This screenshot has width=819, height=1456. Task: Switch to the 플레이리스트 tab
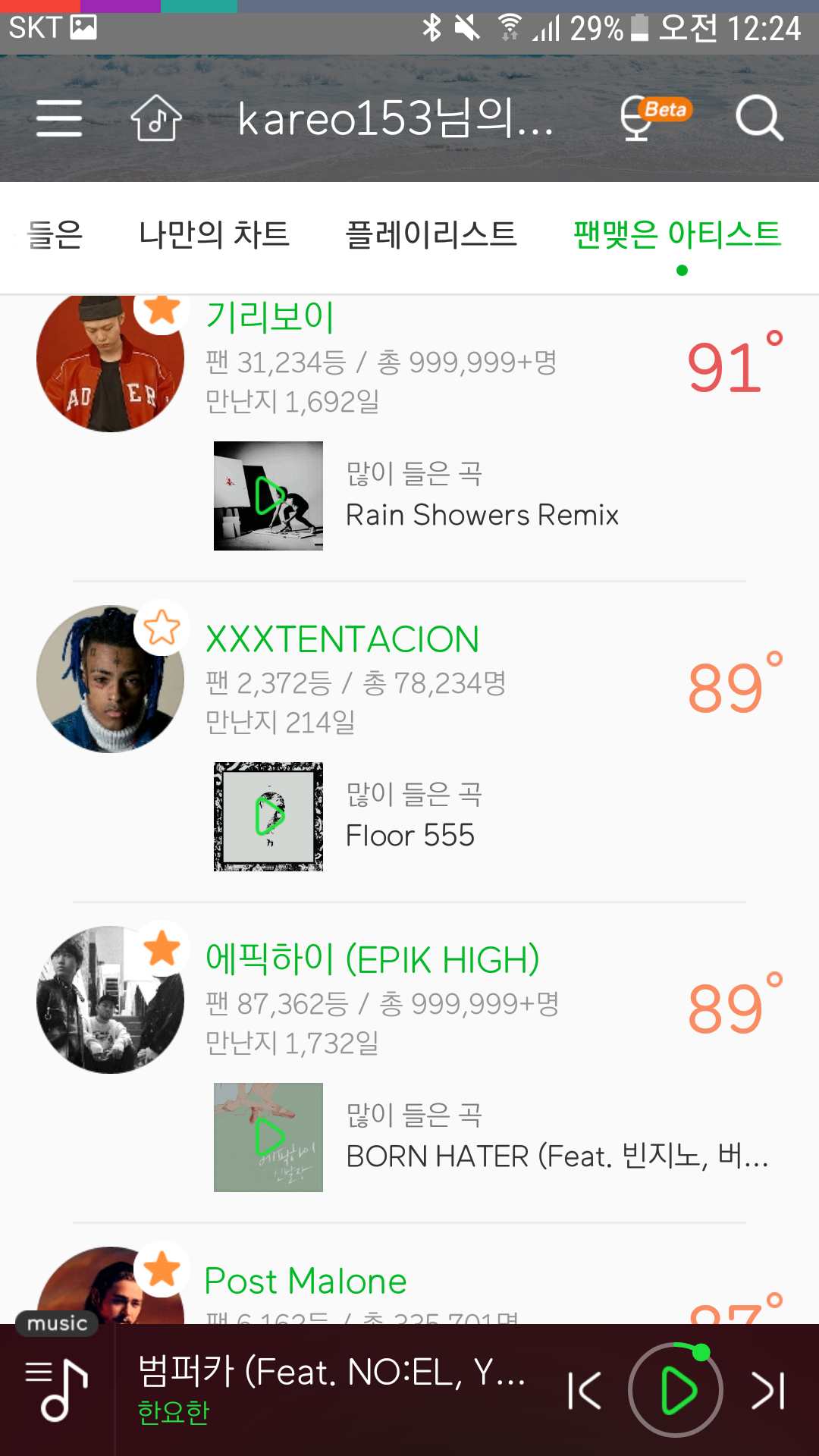pyautogui.click(x=431, y=234)
